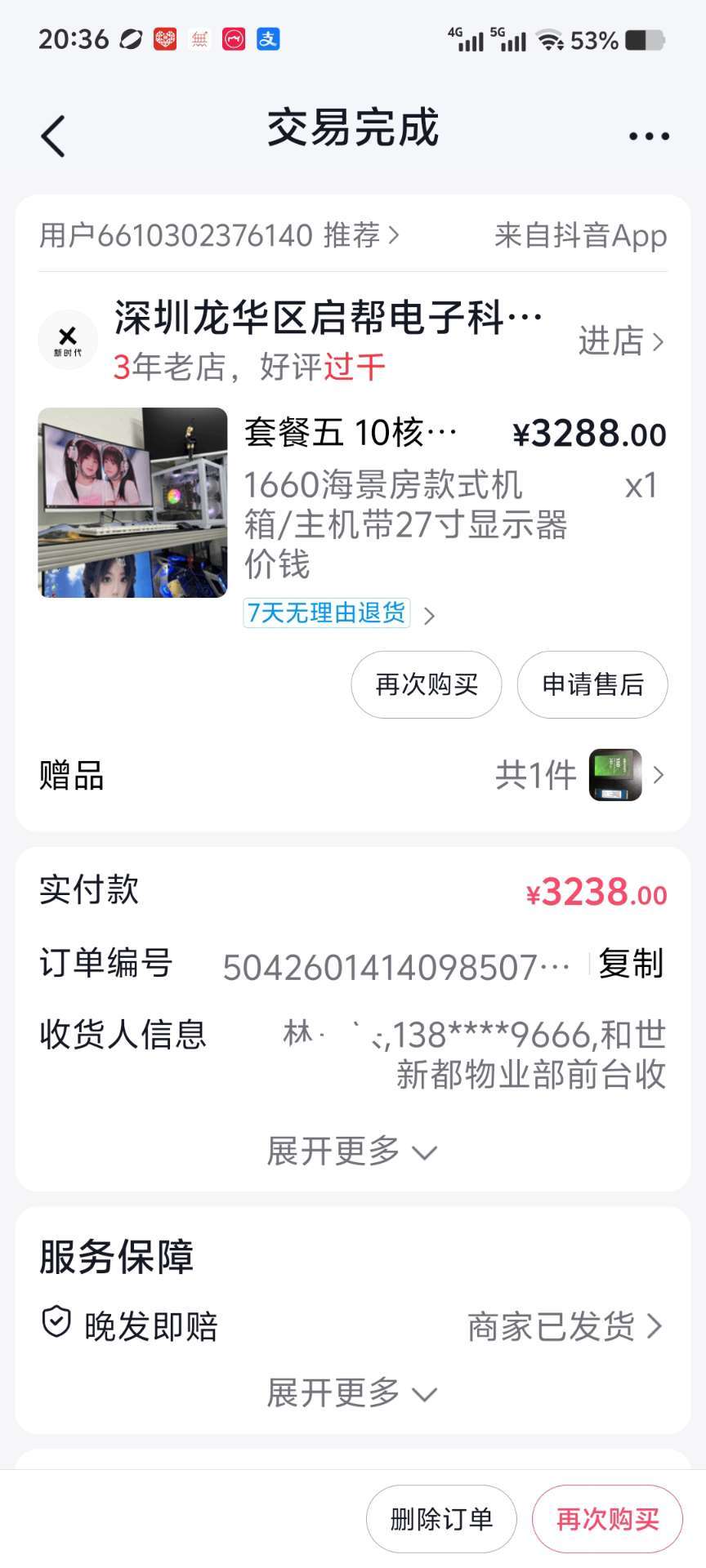Open the 赠品 gift row
This screenshot has width=706, height=1568.
[x=353, y=775]
